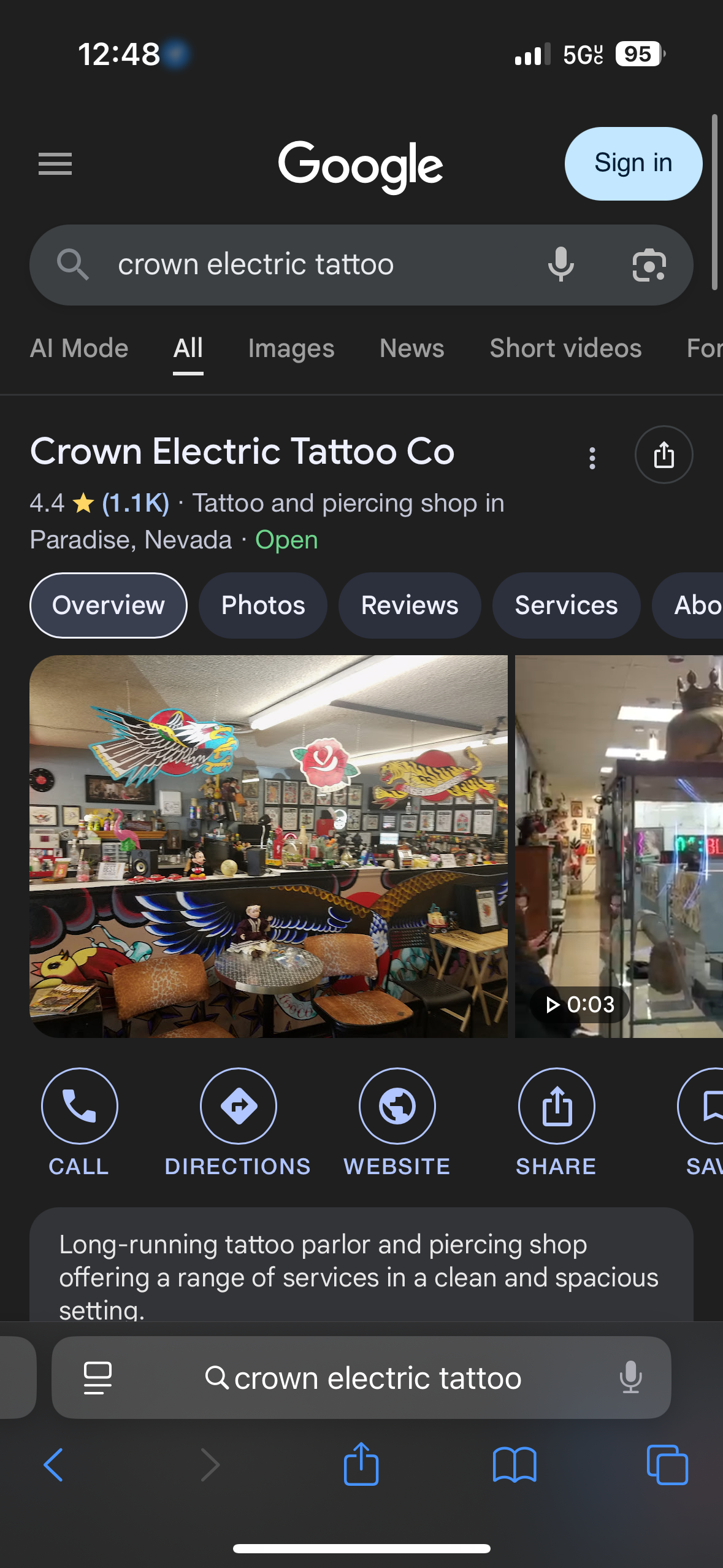Open Safari's bookmarks

(514, 1464)
